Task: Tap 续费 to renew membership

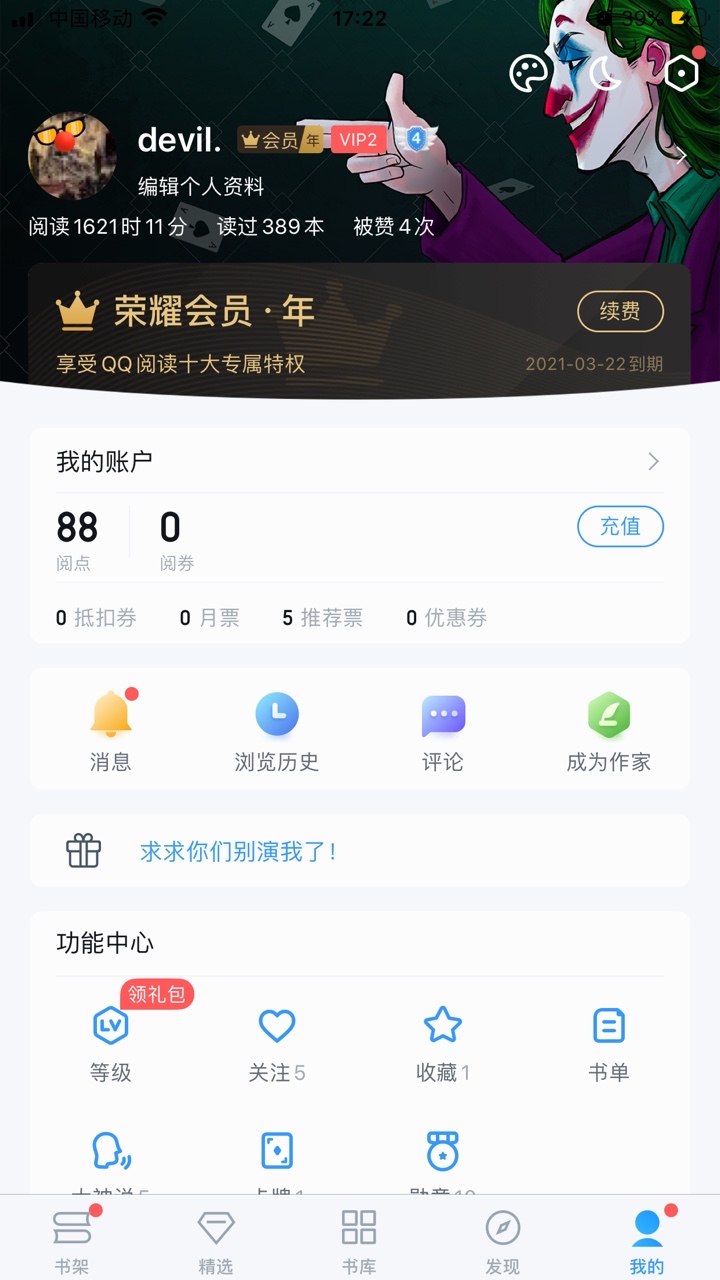Action: (620, 312)
